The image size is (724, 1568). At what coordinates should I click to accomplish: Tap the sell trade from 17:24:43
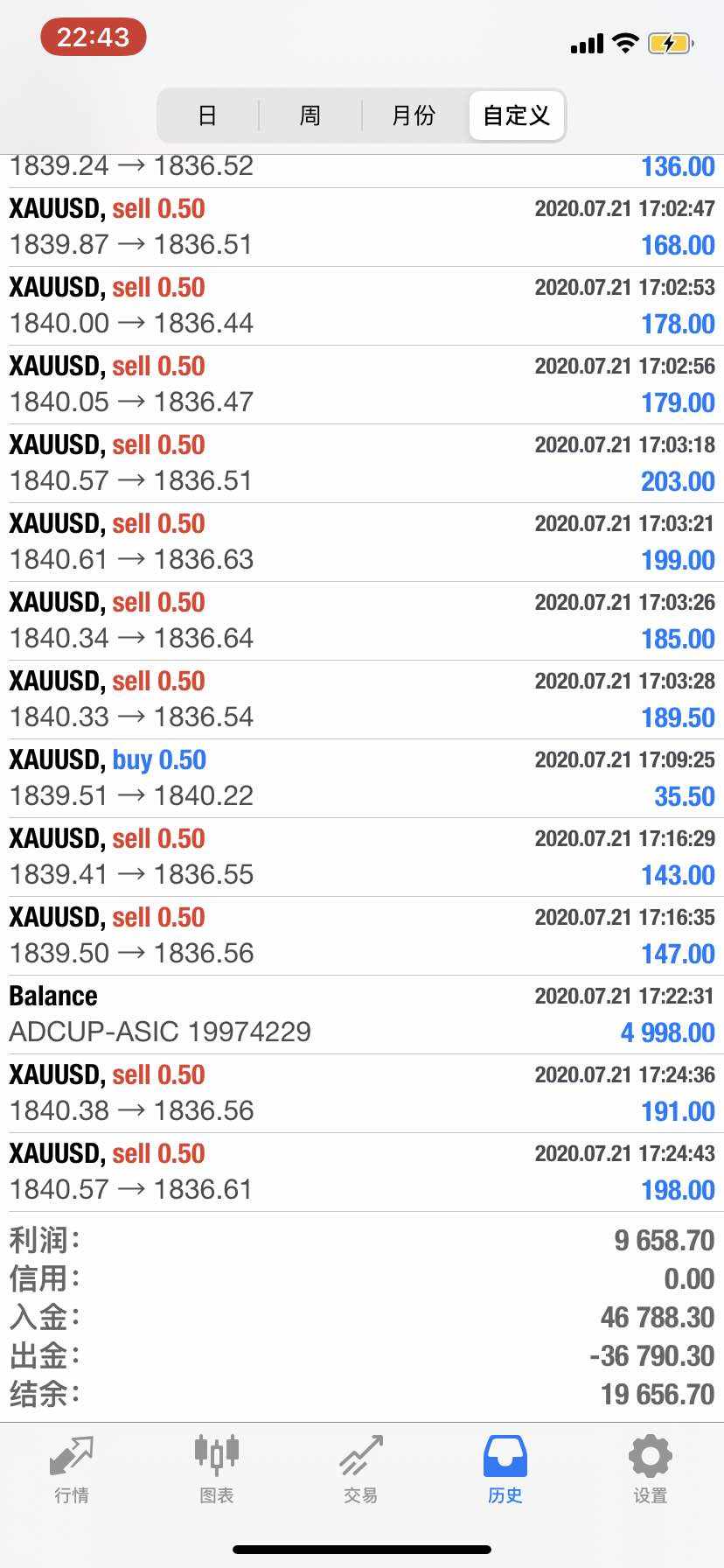pyautogui.click(x=362, y=1170)
